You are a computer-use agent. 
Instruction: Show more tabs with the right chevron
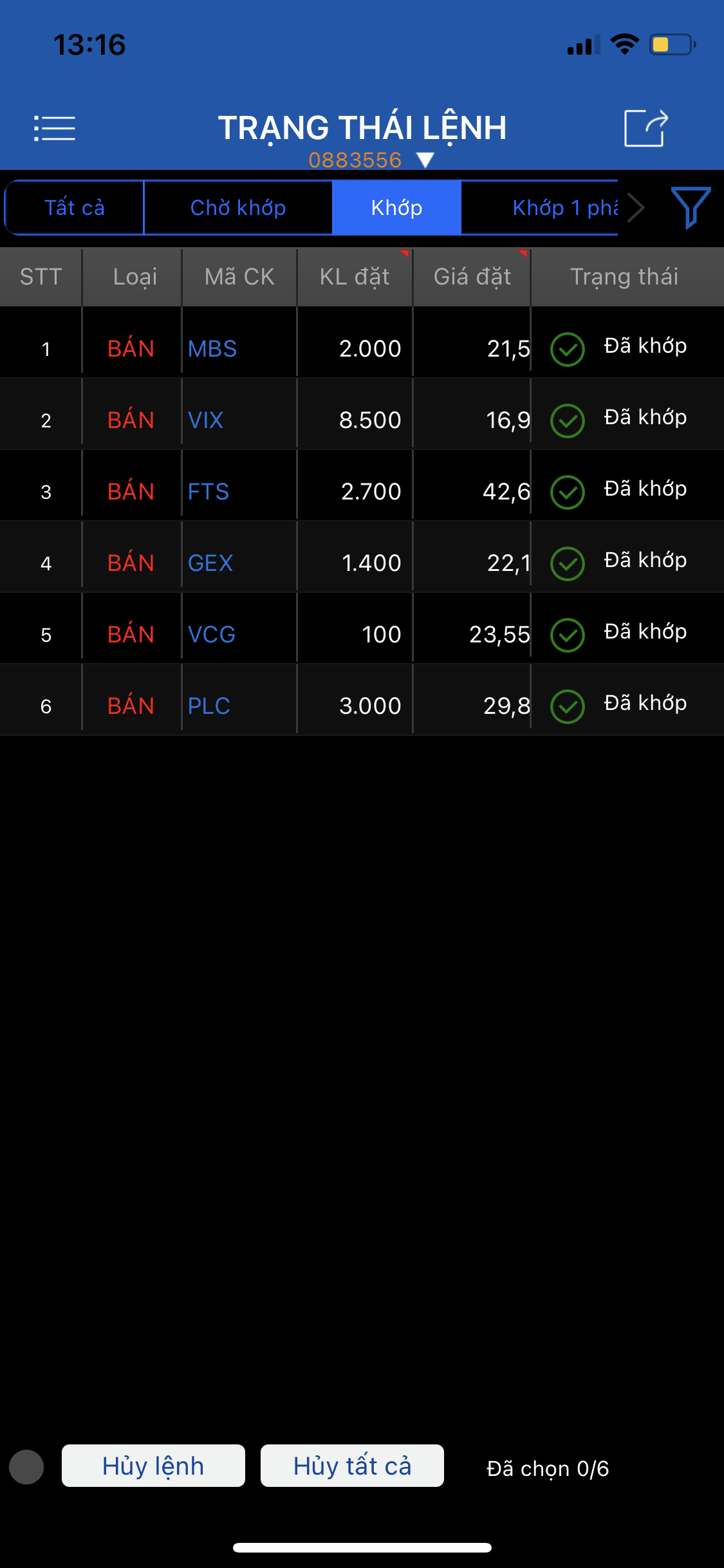click(636, 208)
